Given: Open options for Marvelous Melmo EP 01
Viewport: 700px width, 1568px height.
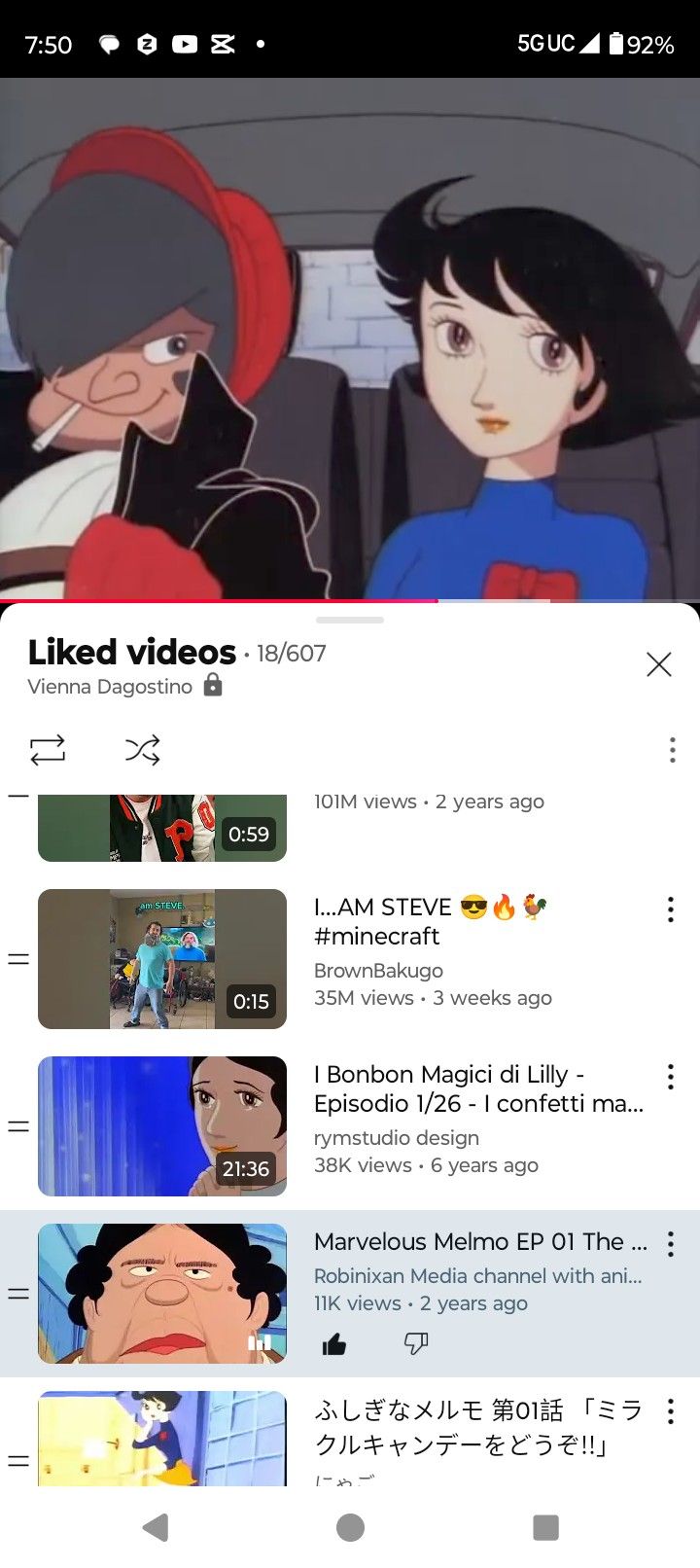Looking at the screenshot, I should pos(670,1244).
